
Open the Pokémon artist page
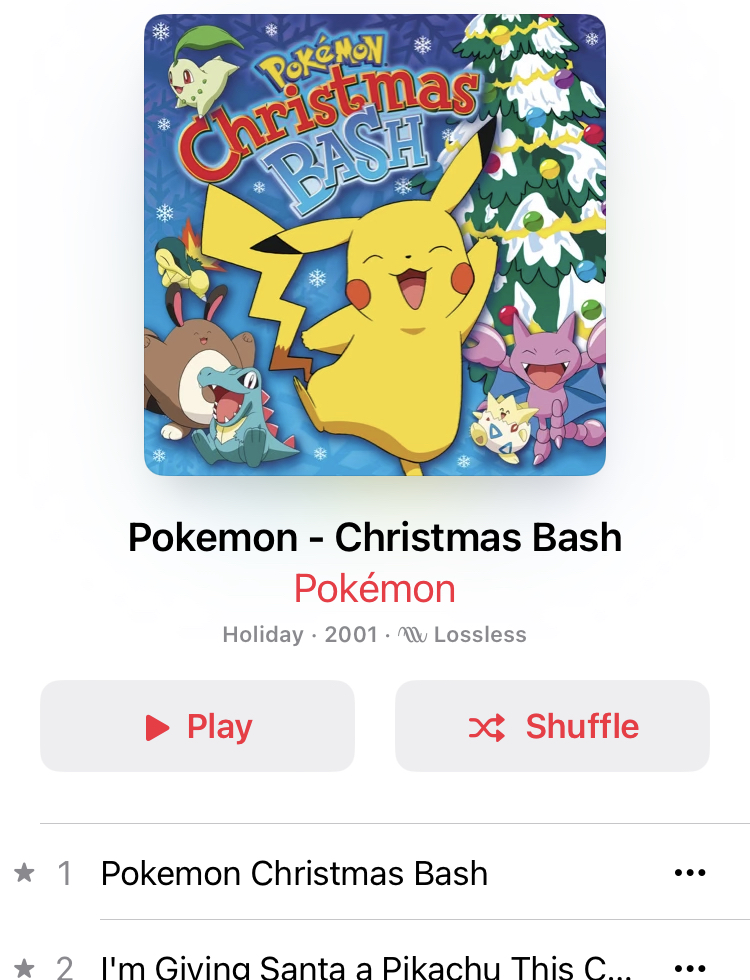374,589
